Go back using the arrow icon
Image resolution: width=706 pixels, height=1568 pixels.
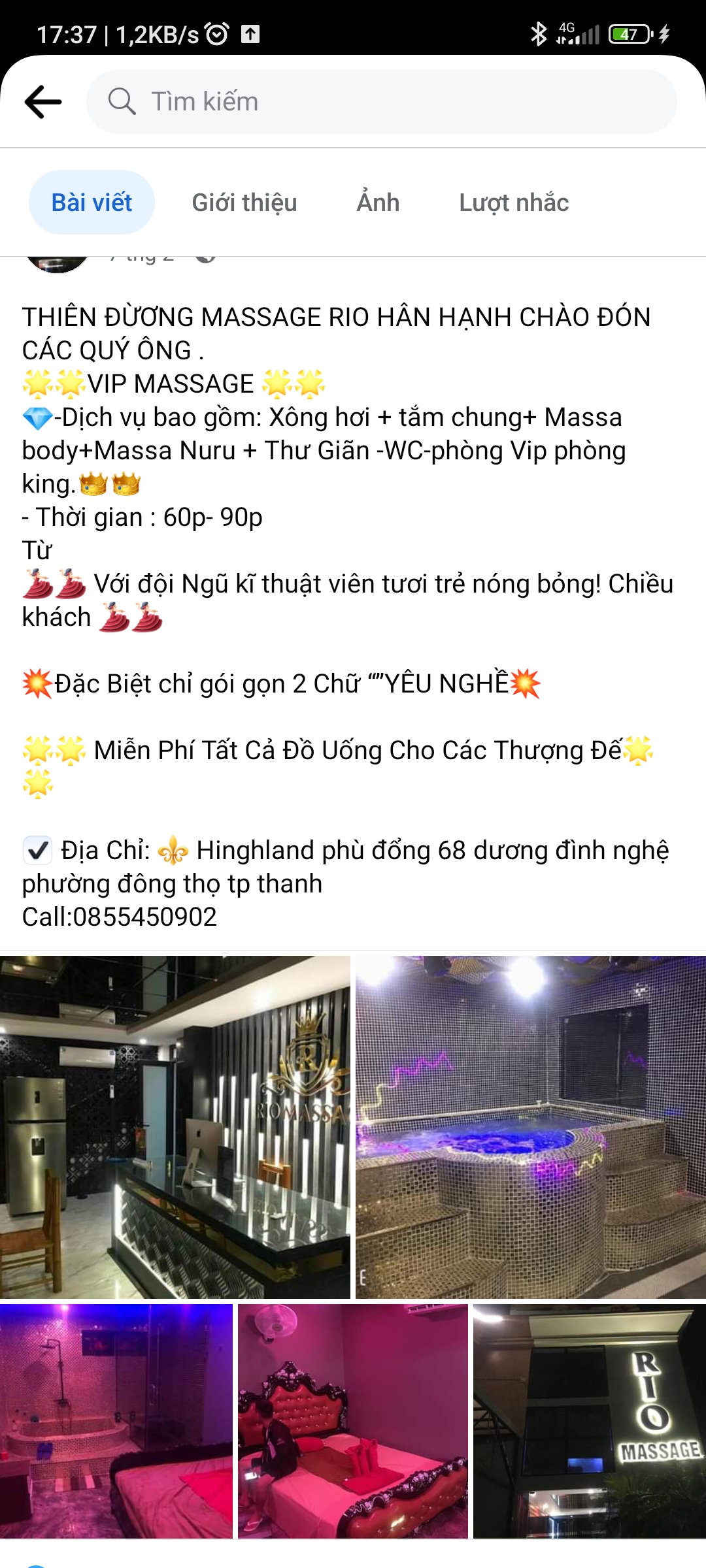43,102
